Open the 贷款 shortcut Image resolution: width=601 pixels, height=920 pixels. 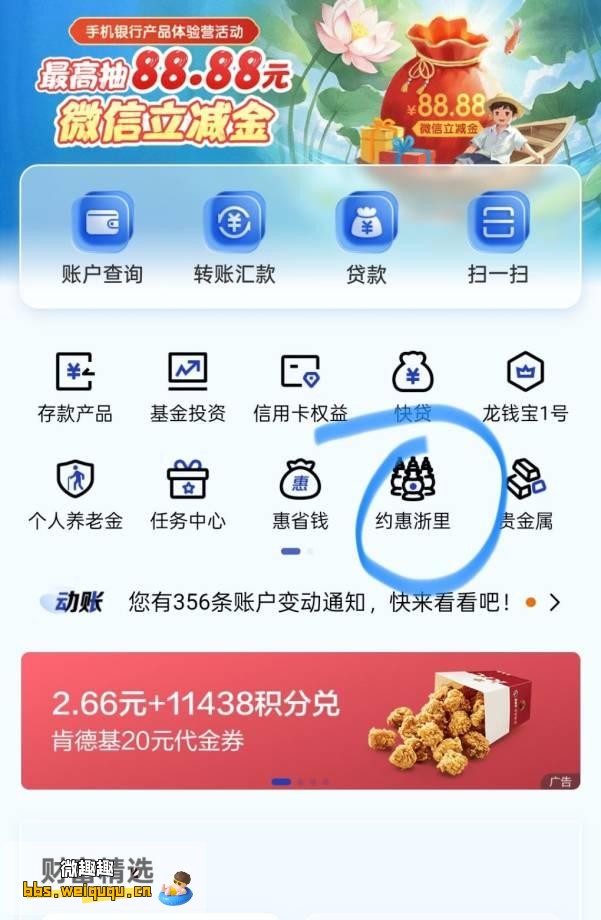366,238
